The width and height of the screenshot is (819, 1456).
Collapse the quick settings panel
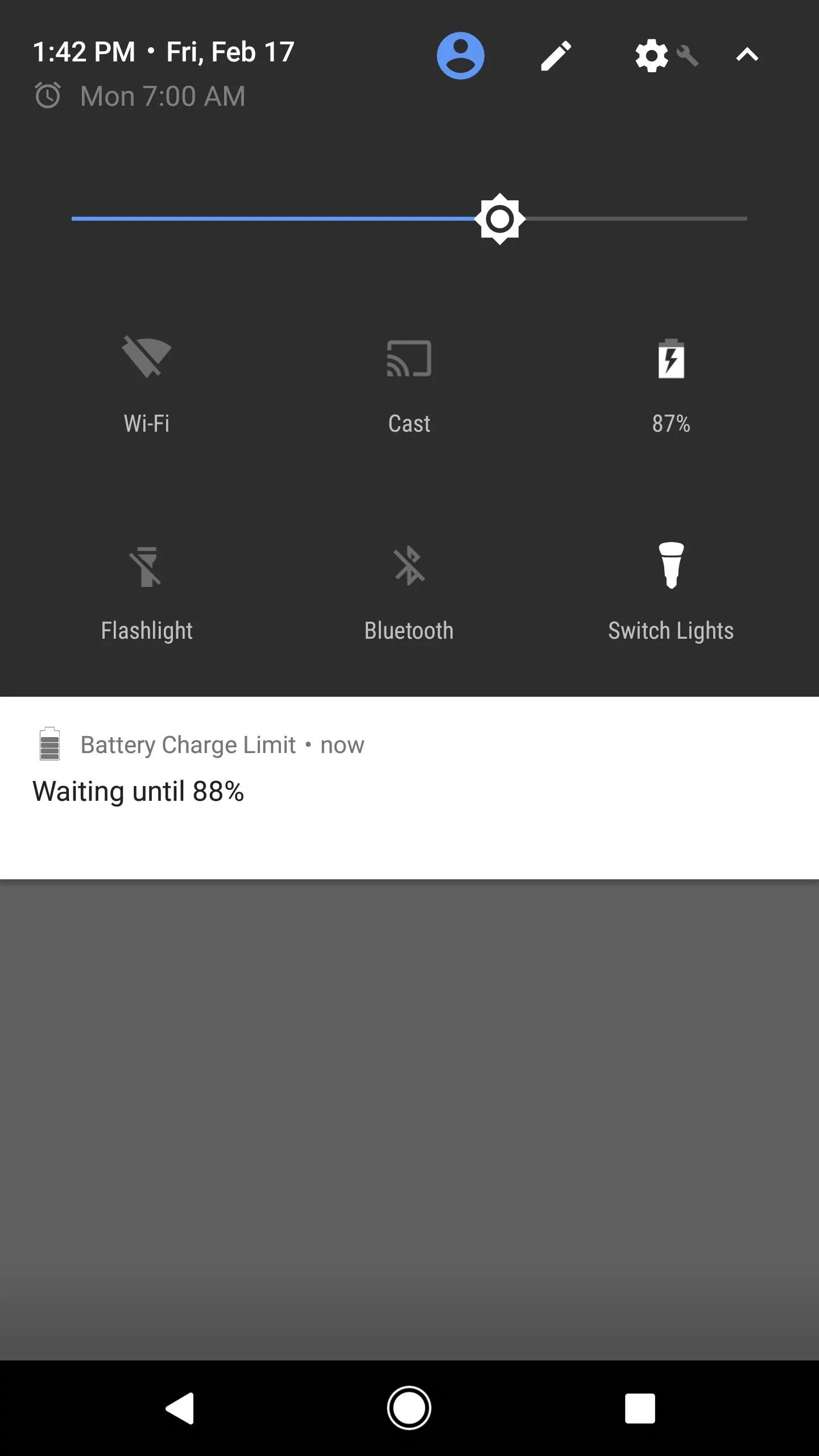(x=747, y=55)
